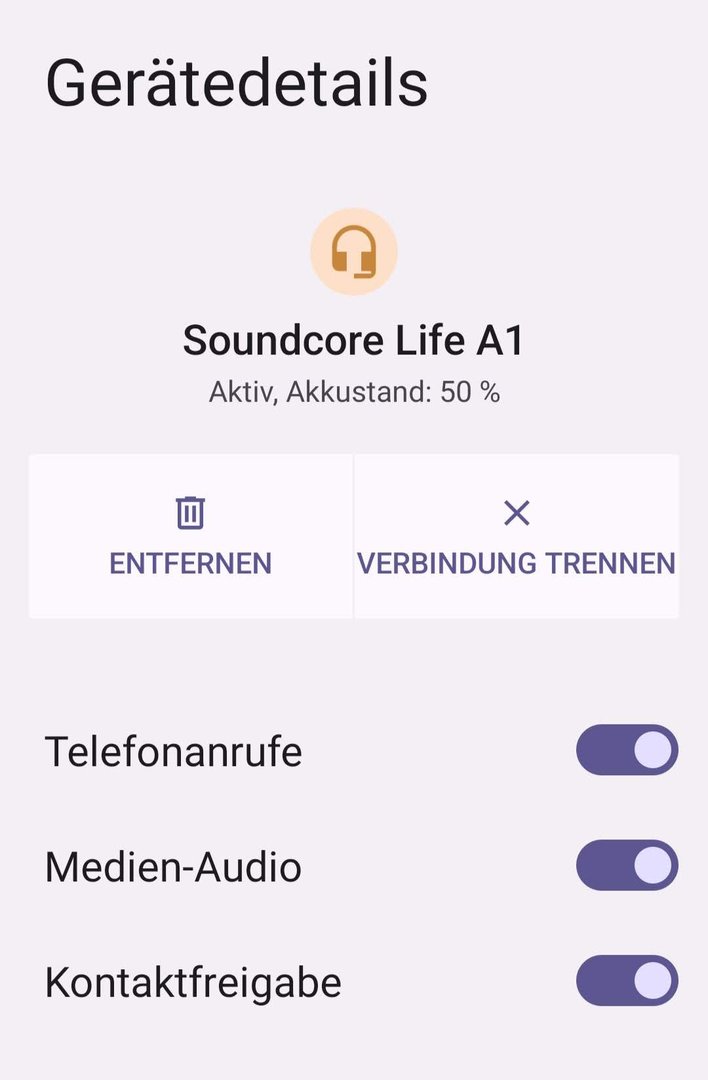
Task: Toggle Kontaktfreigabe off
Action: [x=627, y=981]
